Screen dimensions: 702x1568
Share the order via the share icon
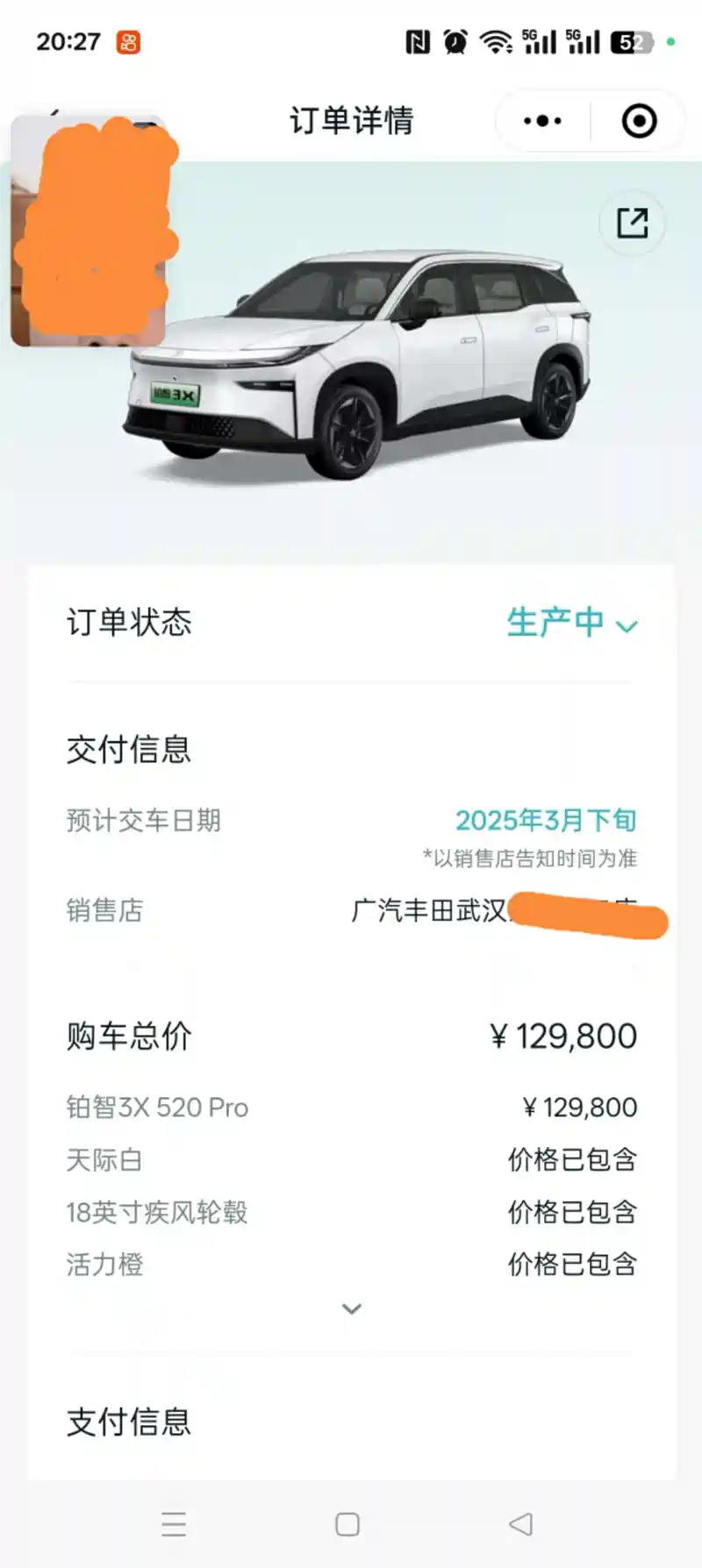coord(632,223)
